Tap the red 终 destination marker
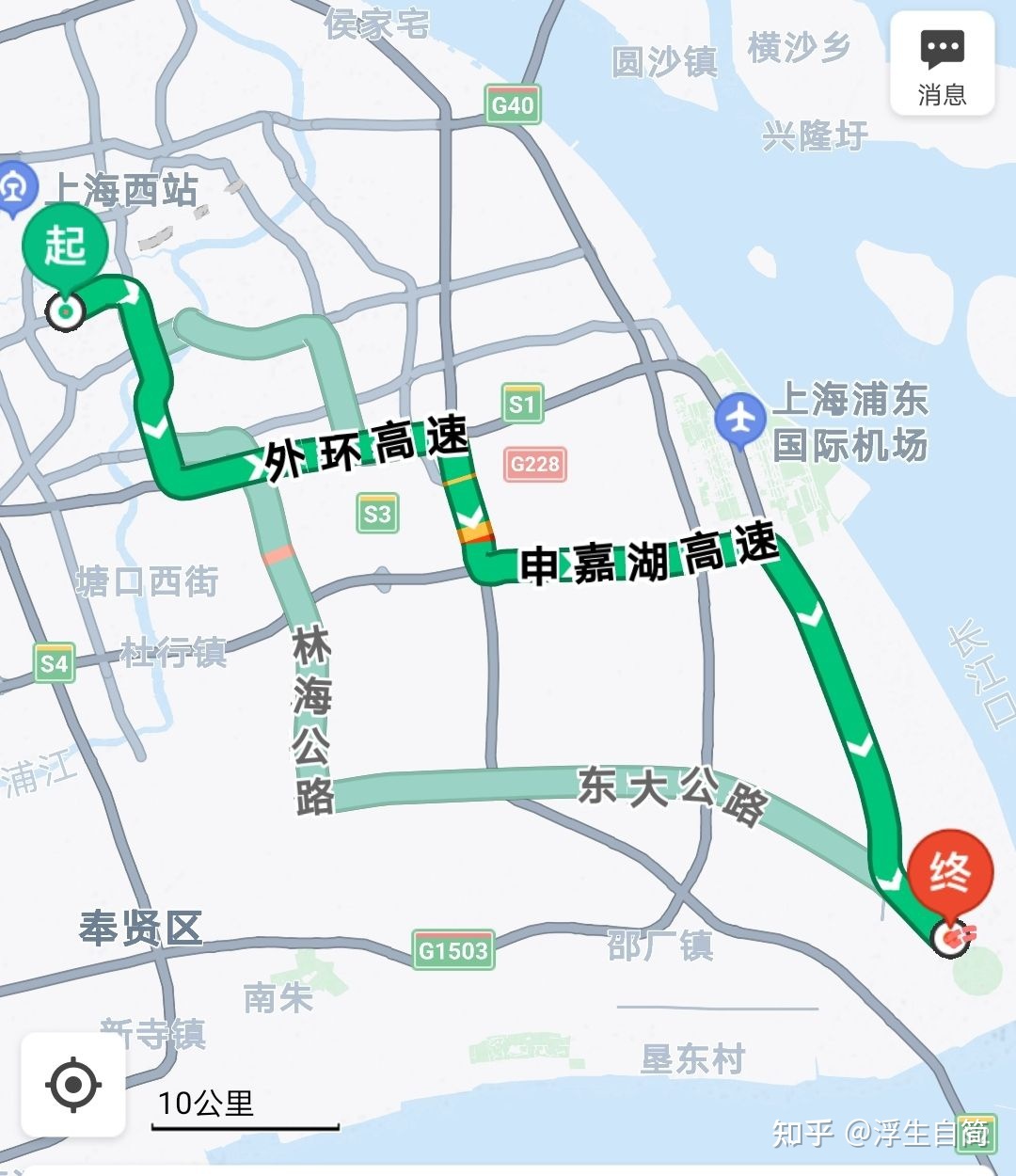The height and width of the screenshot is (1176, 1016). (950, 875)
